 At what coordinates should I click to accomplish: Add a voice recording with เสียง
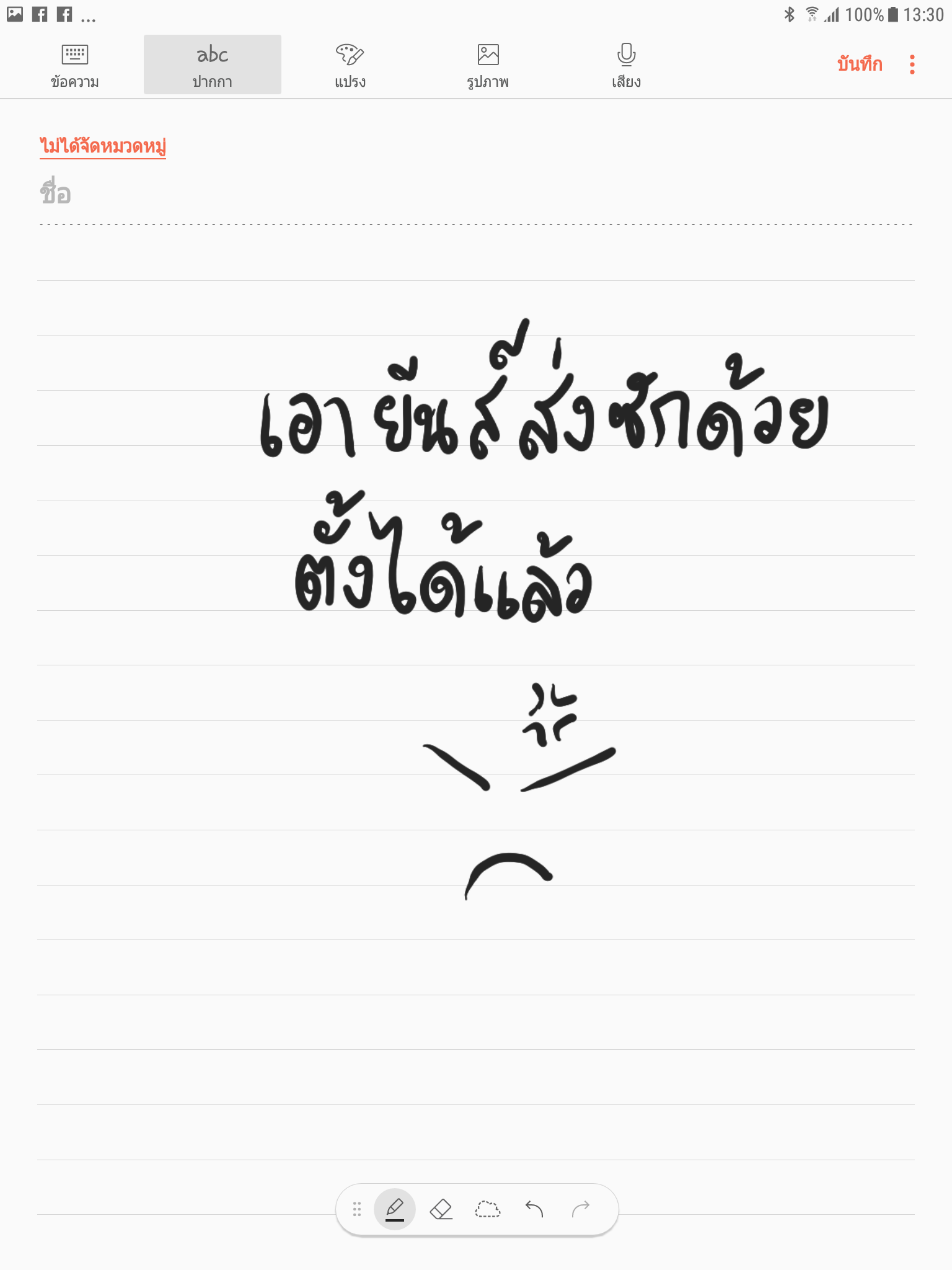pyautogui.click(x=626, y=65)
